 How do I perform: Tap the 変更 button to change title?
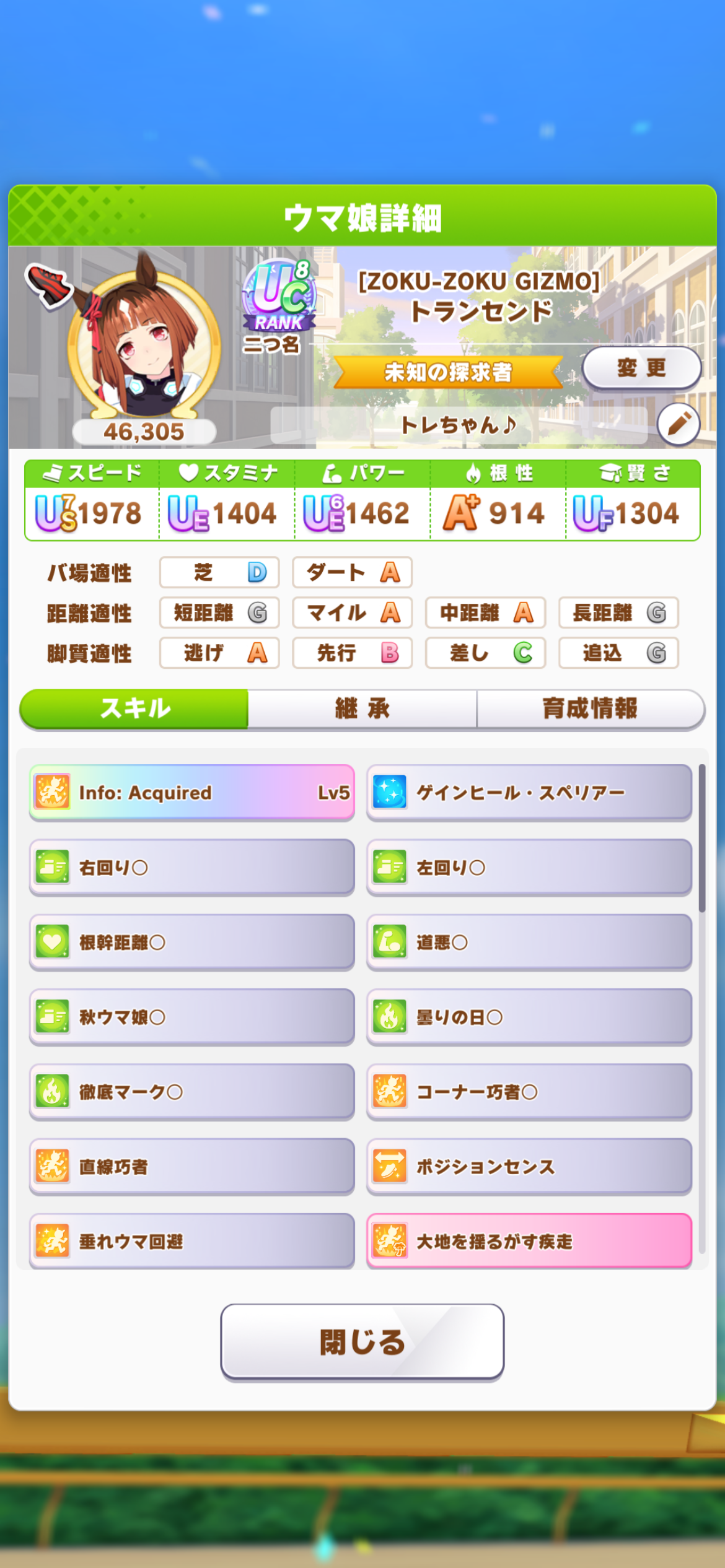[x=641, y=368]
